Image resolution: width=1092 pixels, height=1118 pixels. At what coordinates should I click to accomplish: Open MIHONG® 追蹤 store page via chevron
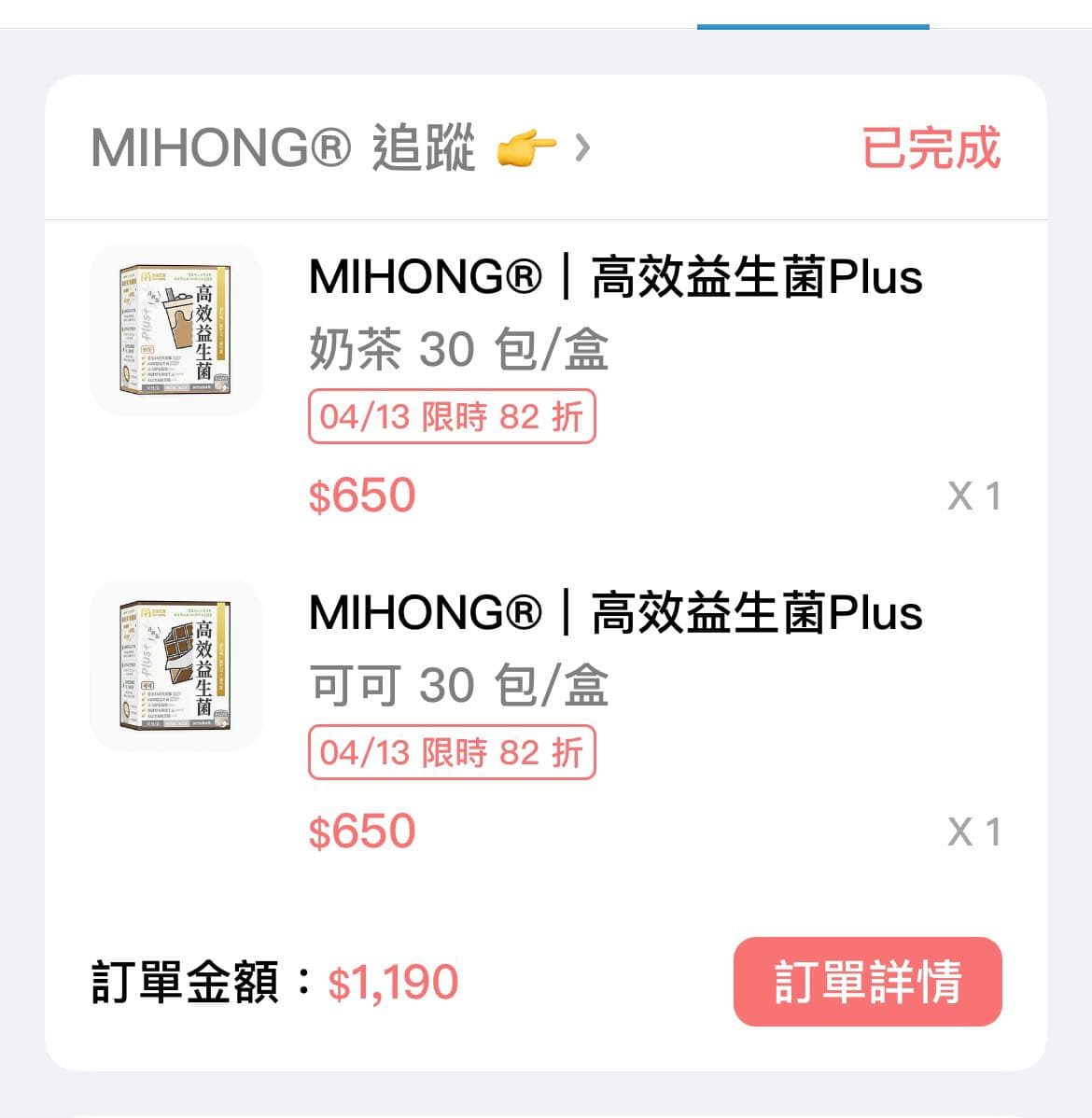tap(584, 147)
